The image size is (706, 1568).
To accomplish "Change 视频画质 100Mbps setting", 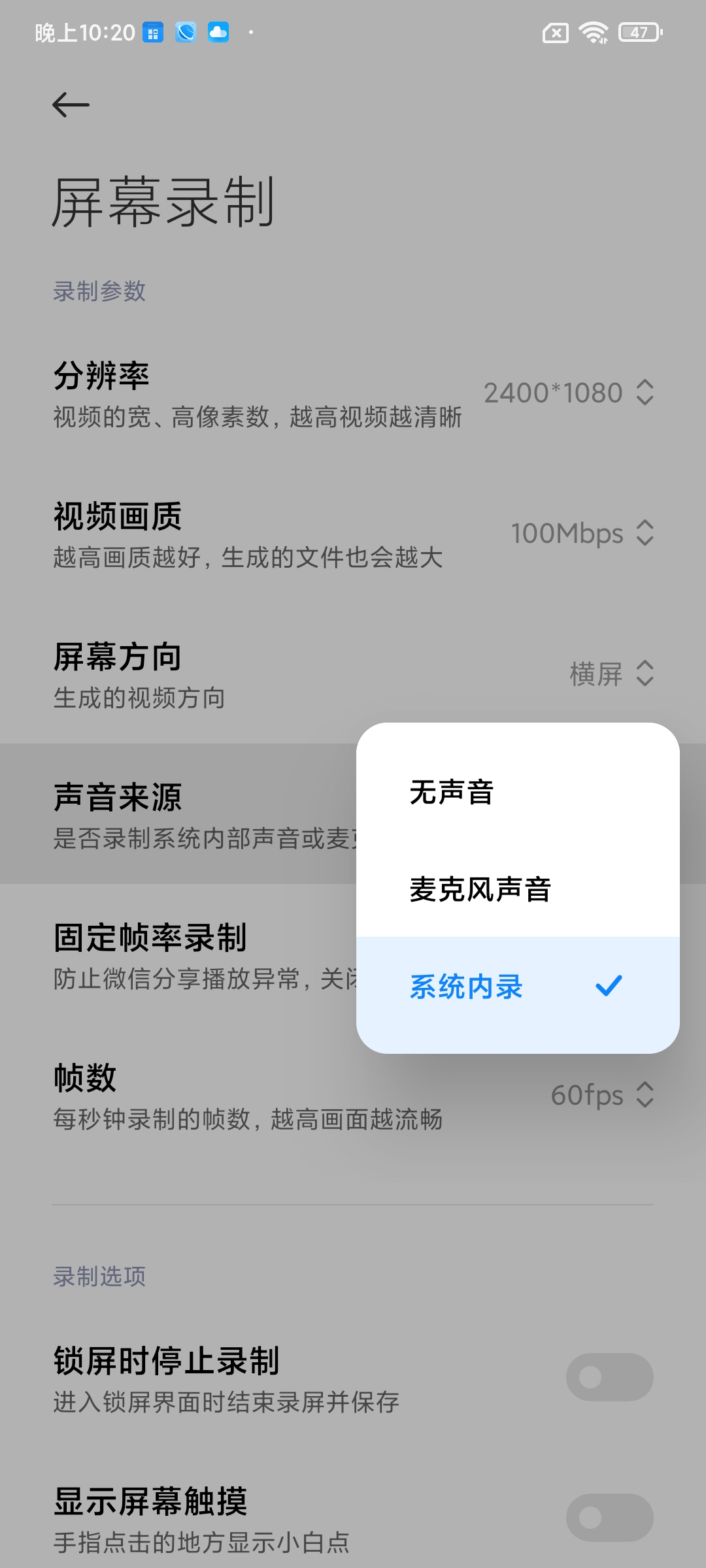I will coord(582,533).
